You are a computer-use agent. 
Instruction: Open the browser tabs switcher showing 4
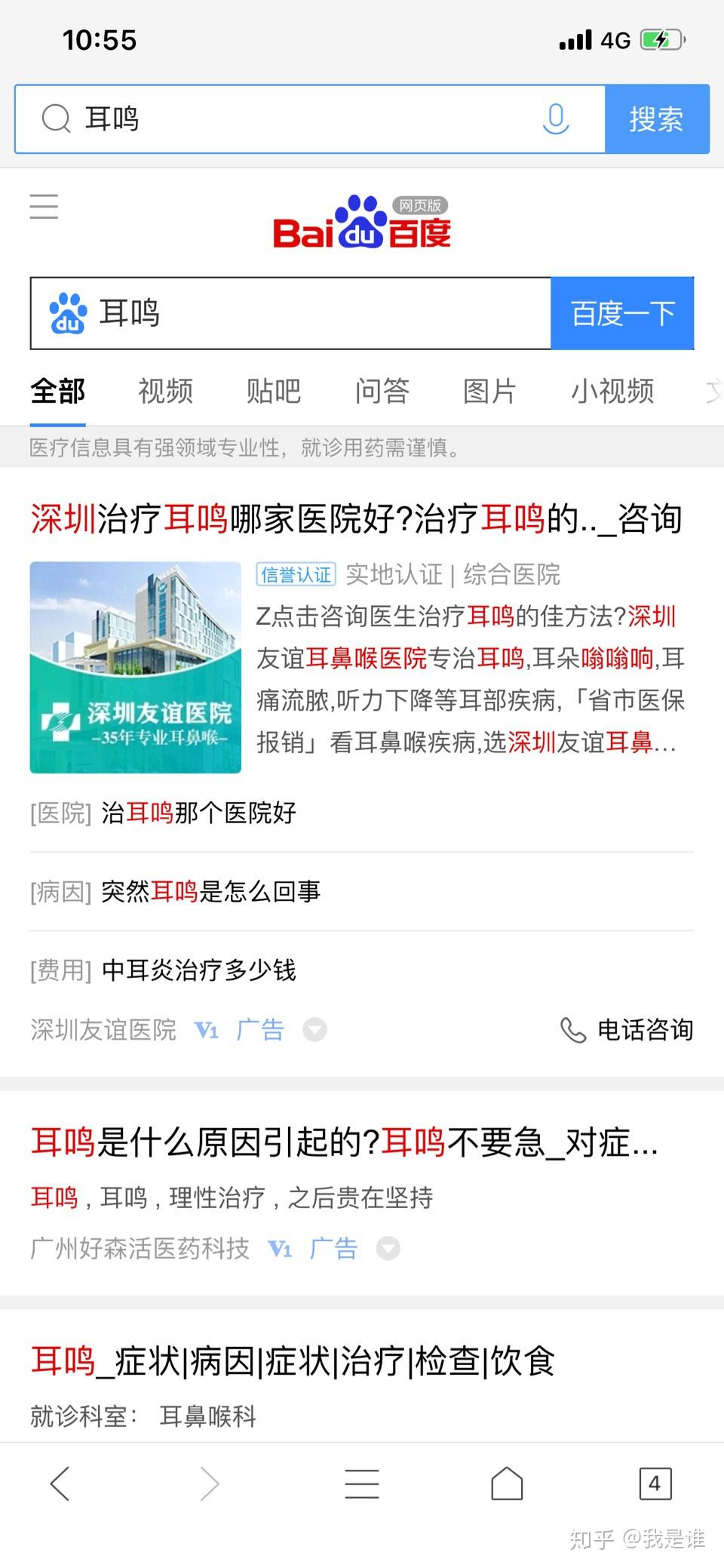tap(655, 1483)
